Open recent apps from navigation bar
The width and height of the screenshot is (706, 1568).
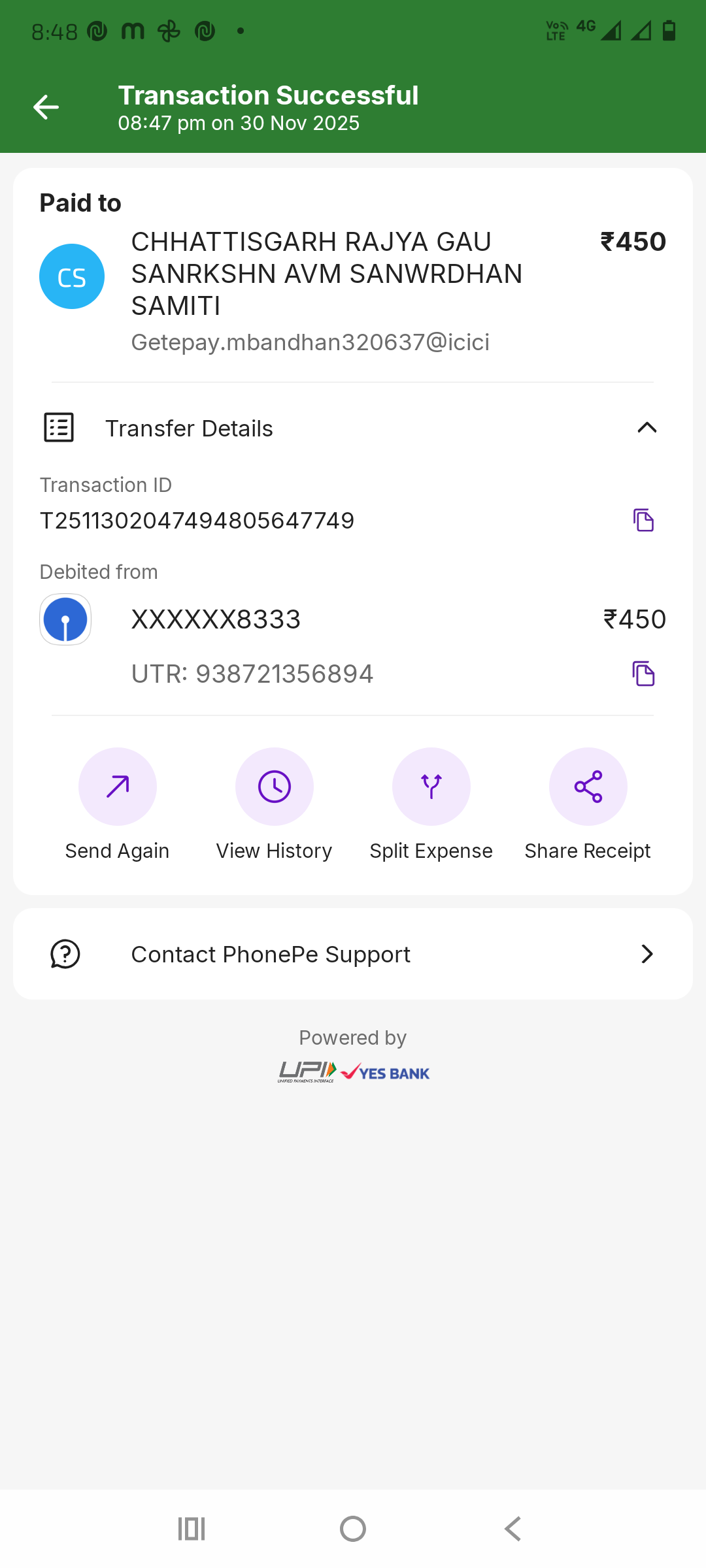[x=192, y=1529]
